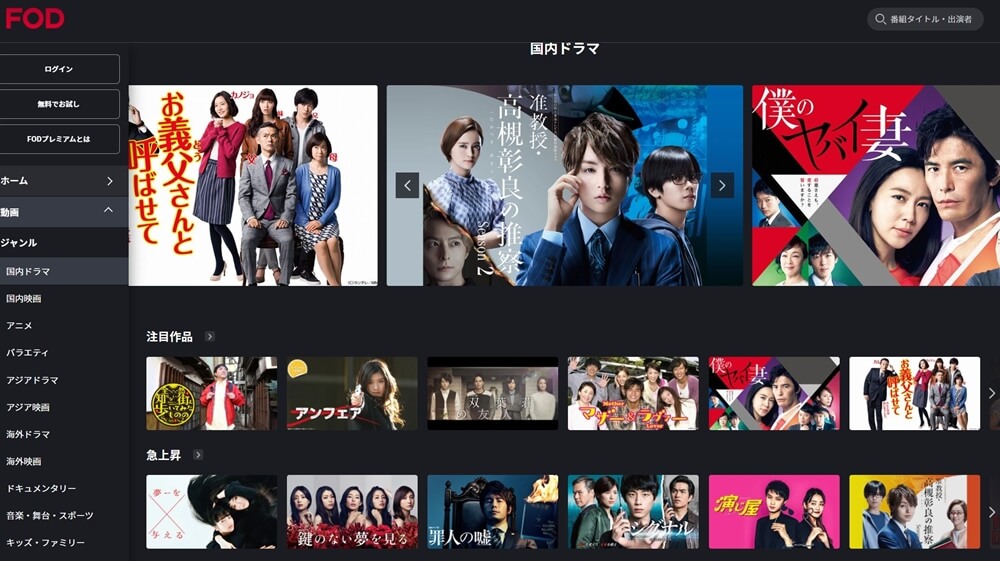Image resolution: width=1000 pixels, height=561 pixels.
Task: View all 注目作品 via its arrow
Action: [x=209, y=337]
